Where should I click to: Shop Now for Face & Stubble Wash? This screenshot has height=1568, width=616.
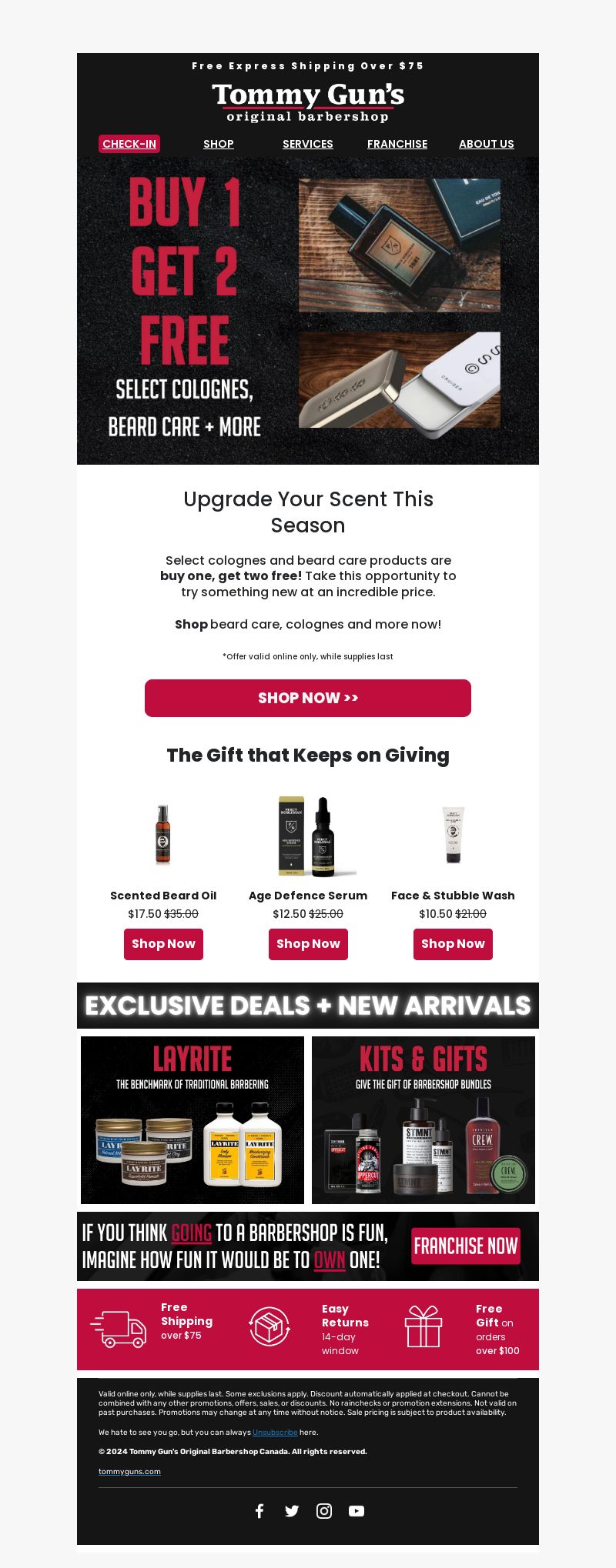453,944
